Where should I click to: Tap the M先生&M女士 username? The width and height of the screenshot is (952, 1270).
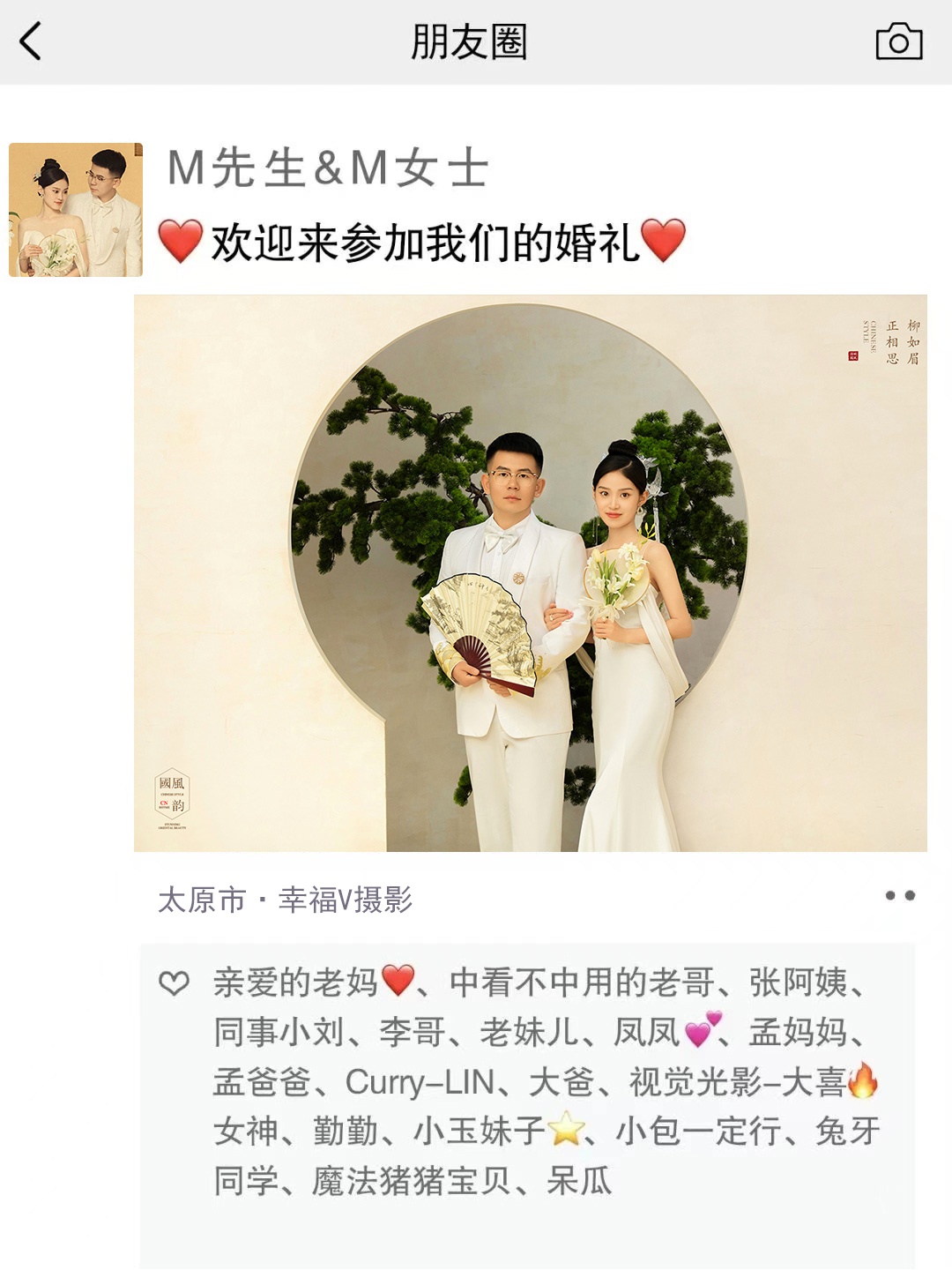coord(328,168)
